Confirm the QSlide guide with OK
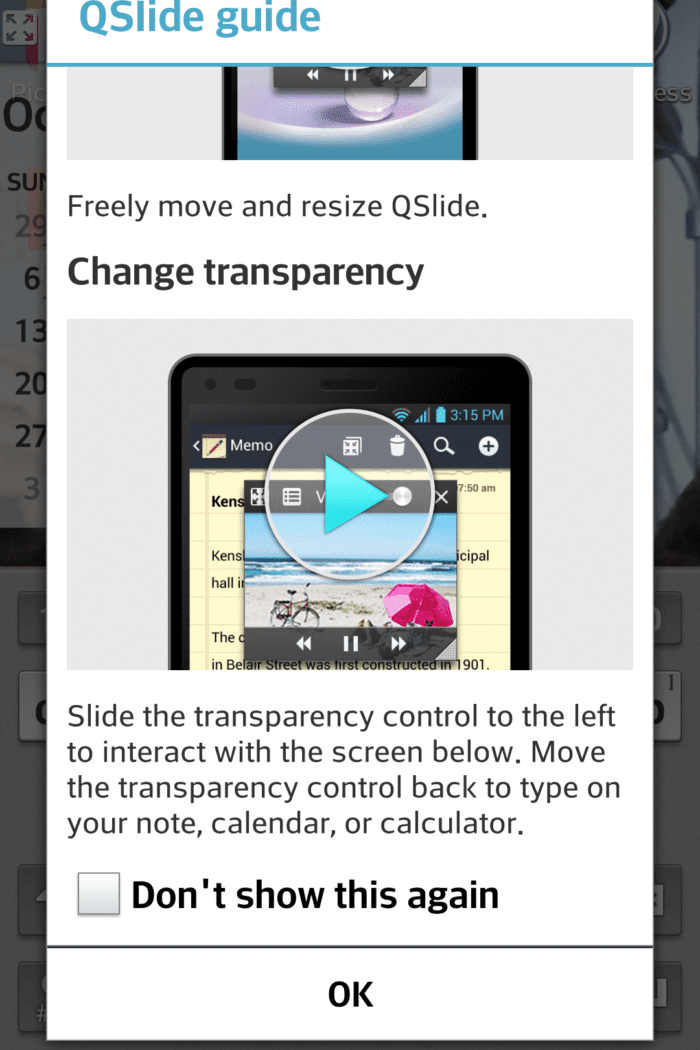The width and height of the screenshot is (700, 1050). (x=350, y=994)
